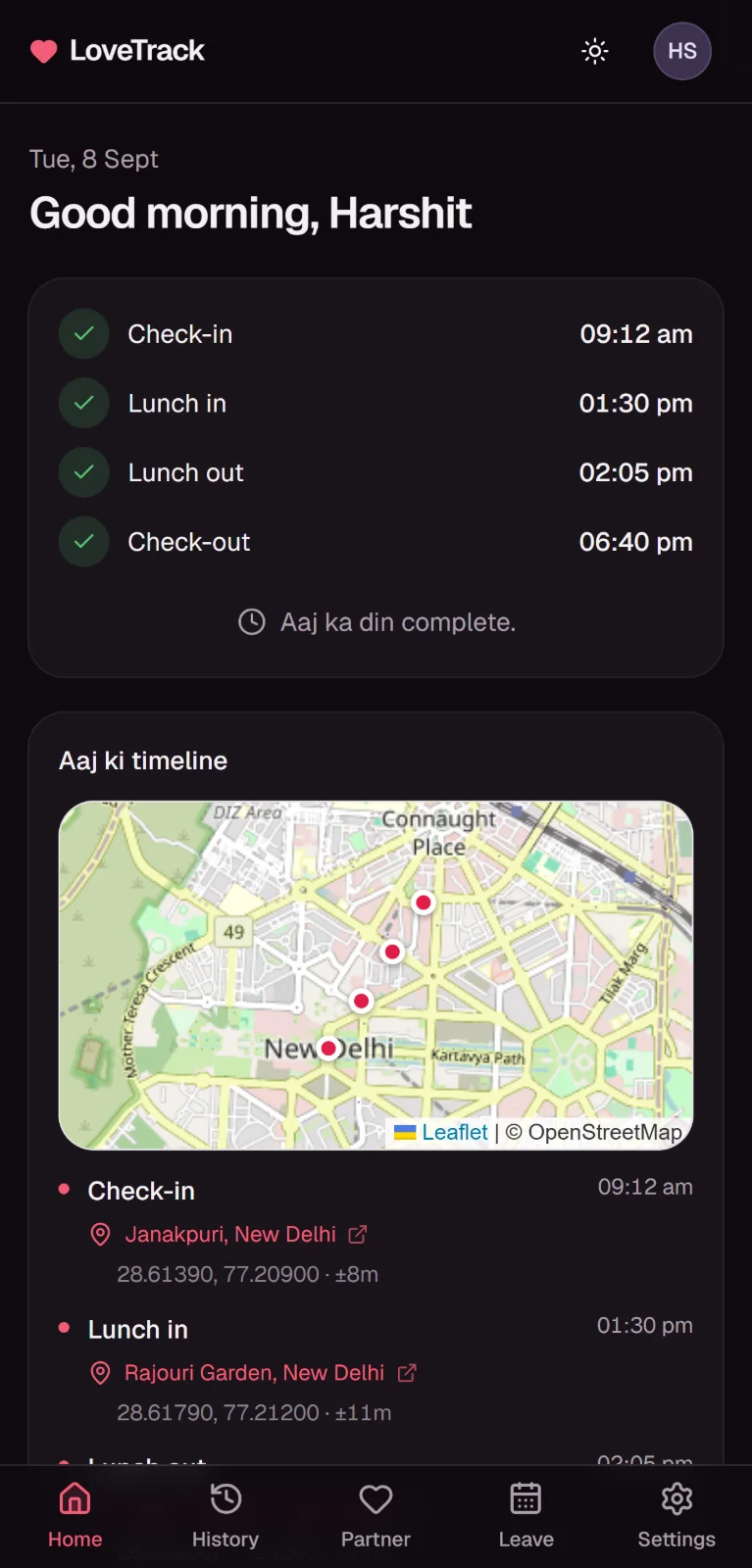This screenshot has height=1568, width=752.
Task: Open Rajouri Garden, New Delhi location link
Action: tap(253, 1372)
